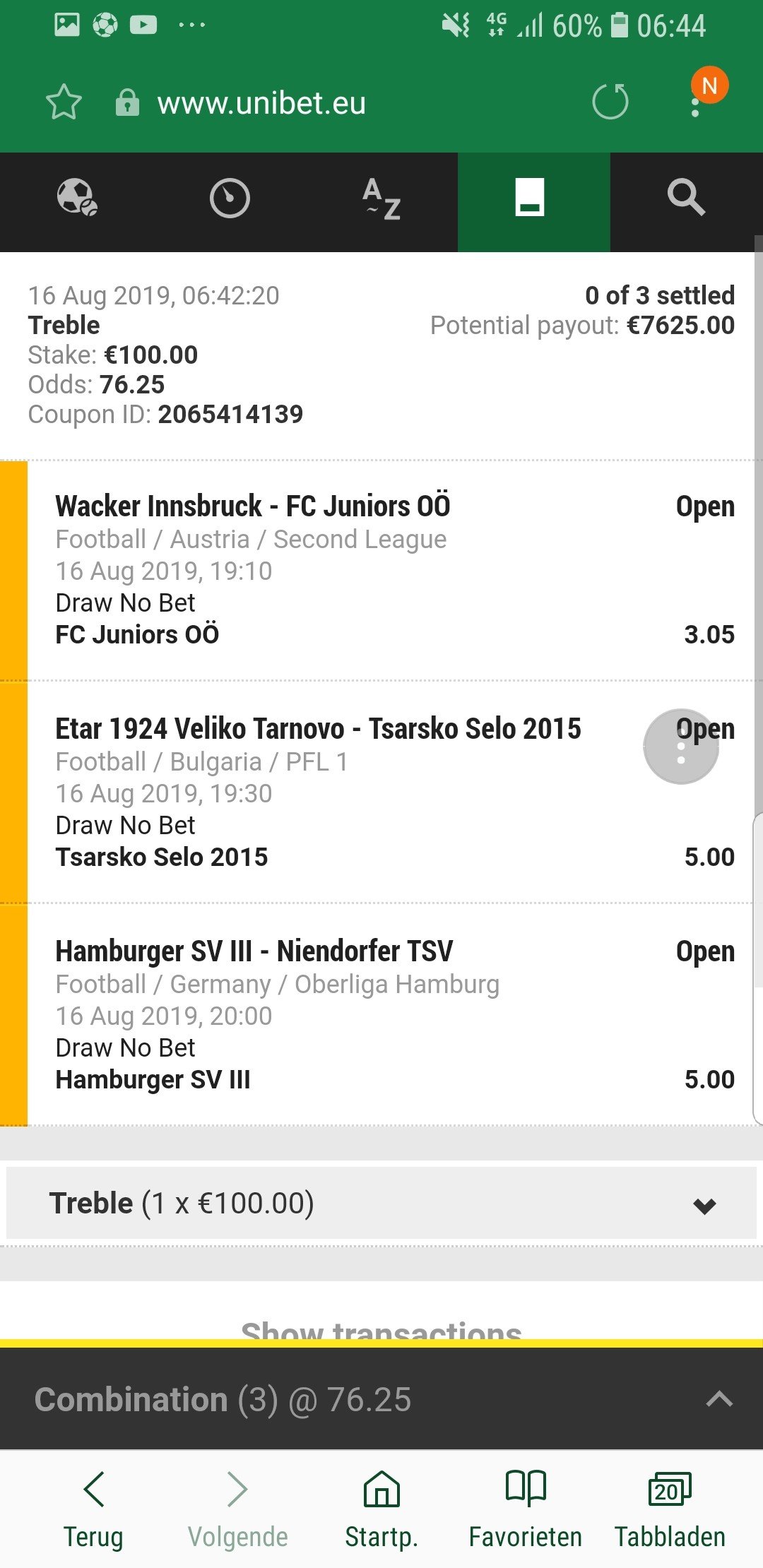This screenshot has width=763, height=1568.
Task: Show transactions for this coupon
Action: point(381,1328)
